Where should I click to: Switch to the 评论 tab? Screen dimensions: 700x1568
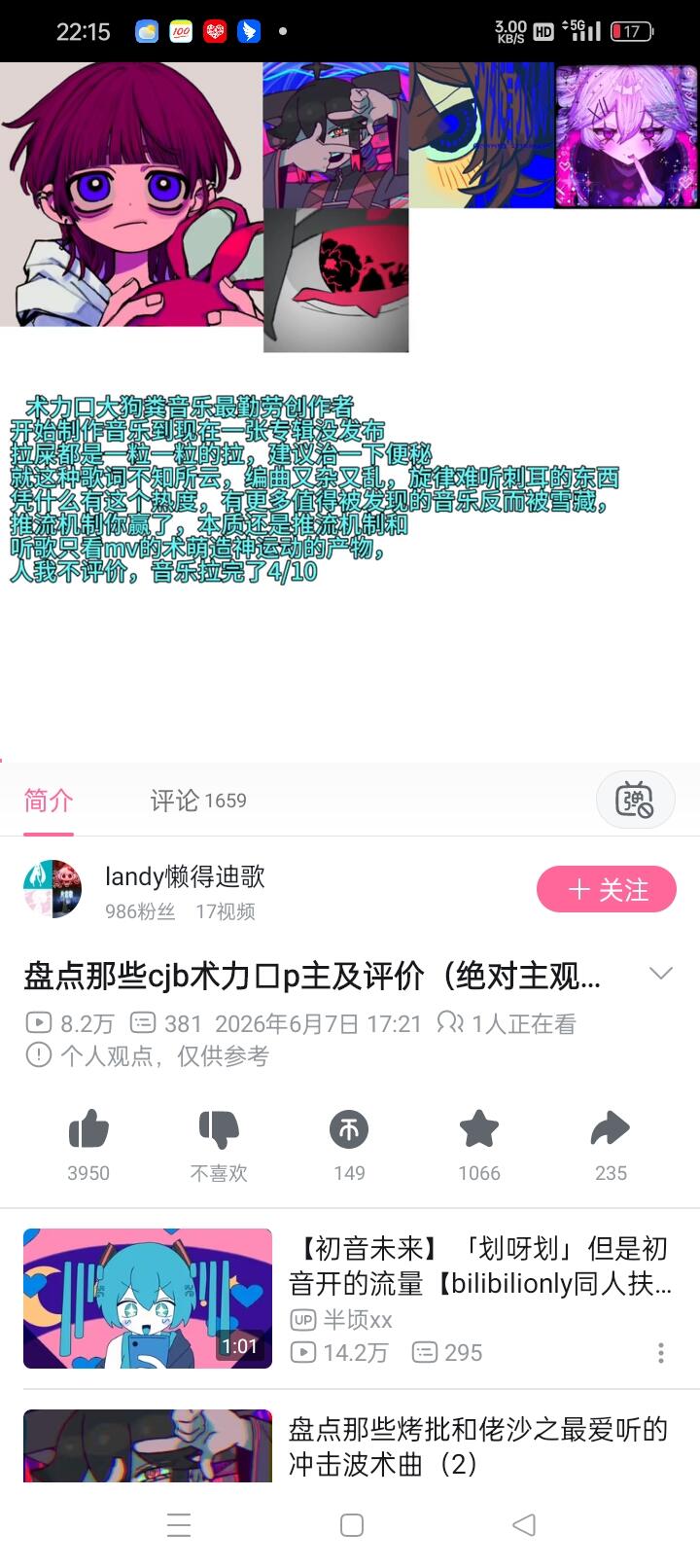pyautogui.click(x=198, y=801)
